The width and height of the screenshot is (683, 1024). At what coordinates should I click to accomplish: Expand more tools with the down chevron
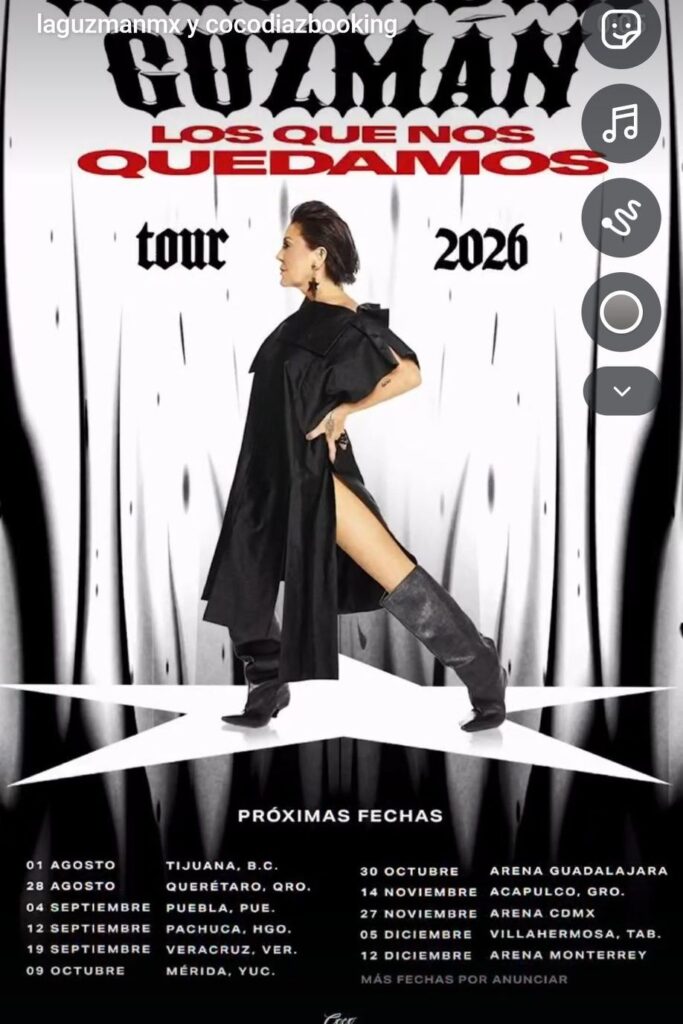(x=621, y=391)
